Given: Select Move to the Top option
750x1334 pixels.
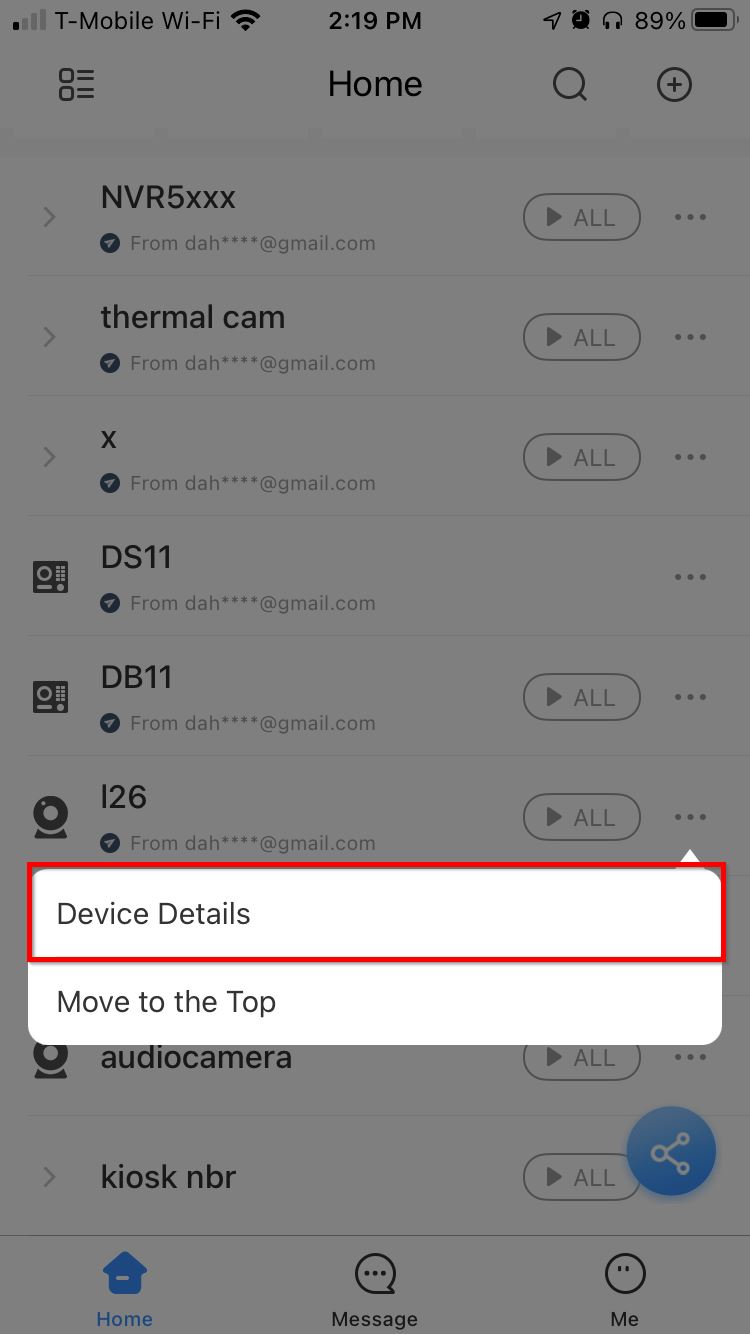Looking at the screenshot, I should [x=375, y=1002].
